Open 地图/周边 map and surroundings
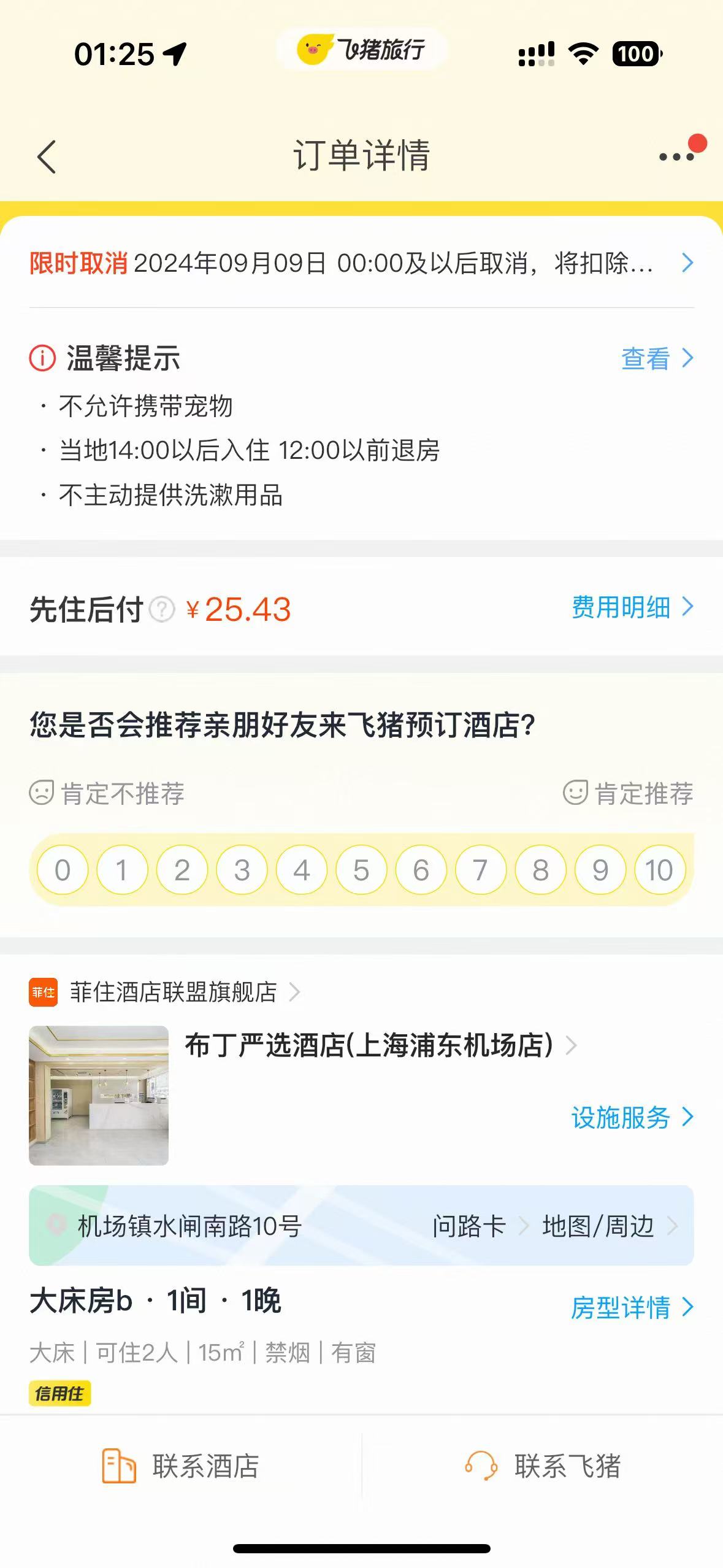 point(608,1226)
